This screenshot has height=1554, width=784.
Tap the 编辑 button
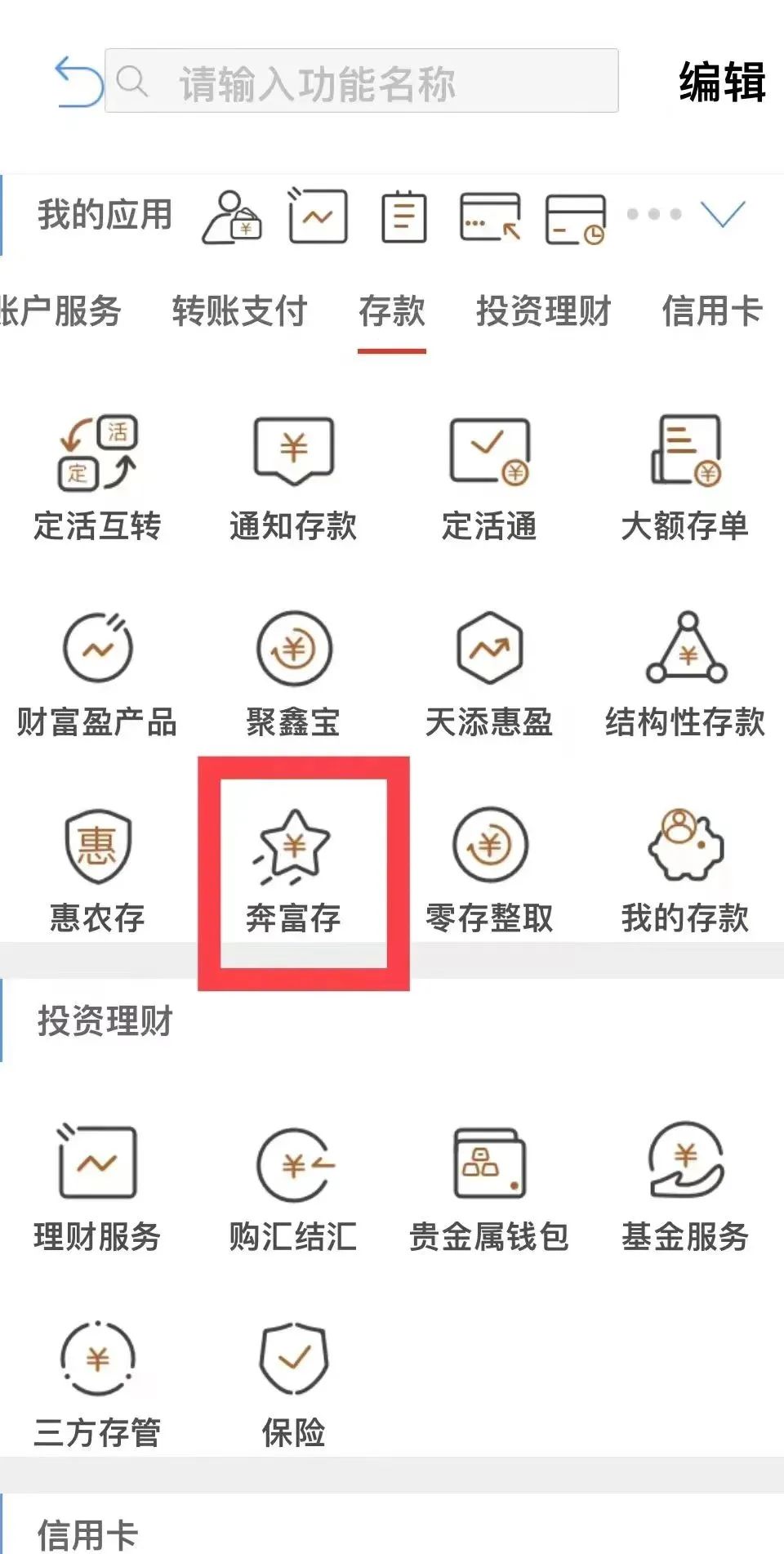(x=722, y=83)
